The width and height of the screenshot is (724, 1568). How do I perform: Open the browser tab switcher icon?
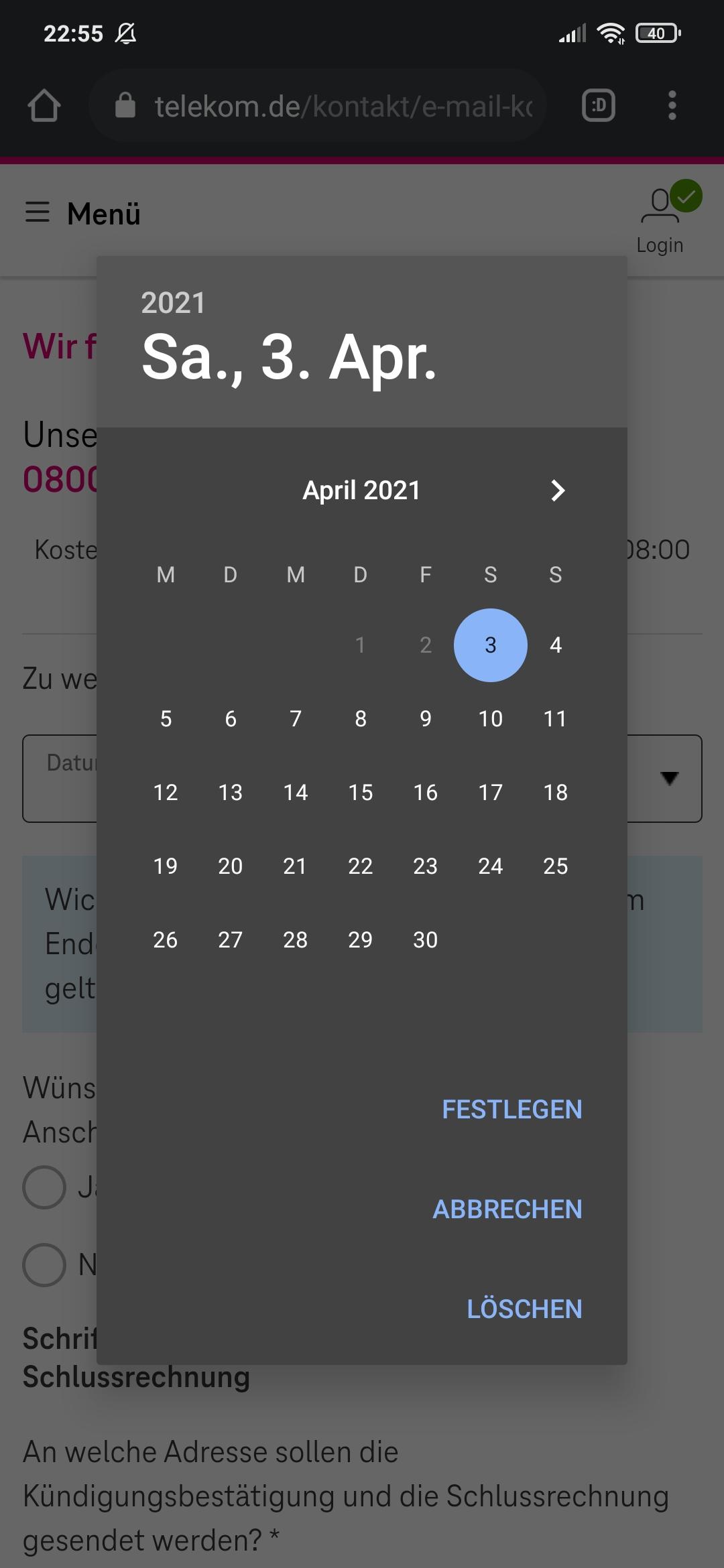pos(599,105)
